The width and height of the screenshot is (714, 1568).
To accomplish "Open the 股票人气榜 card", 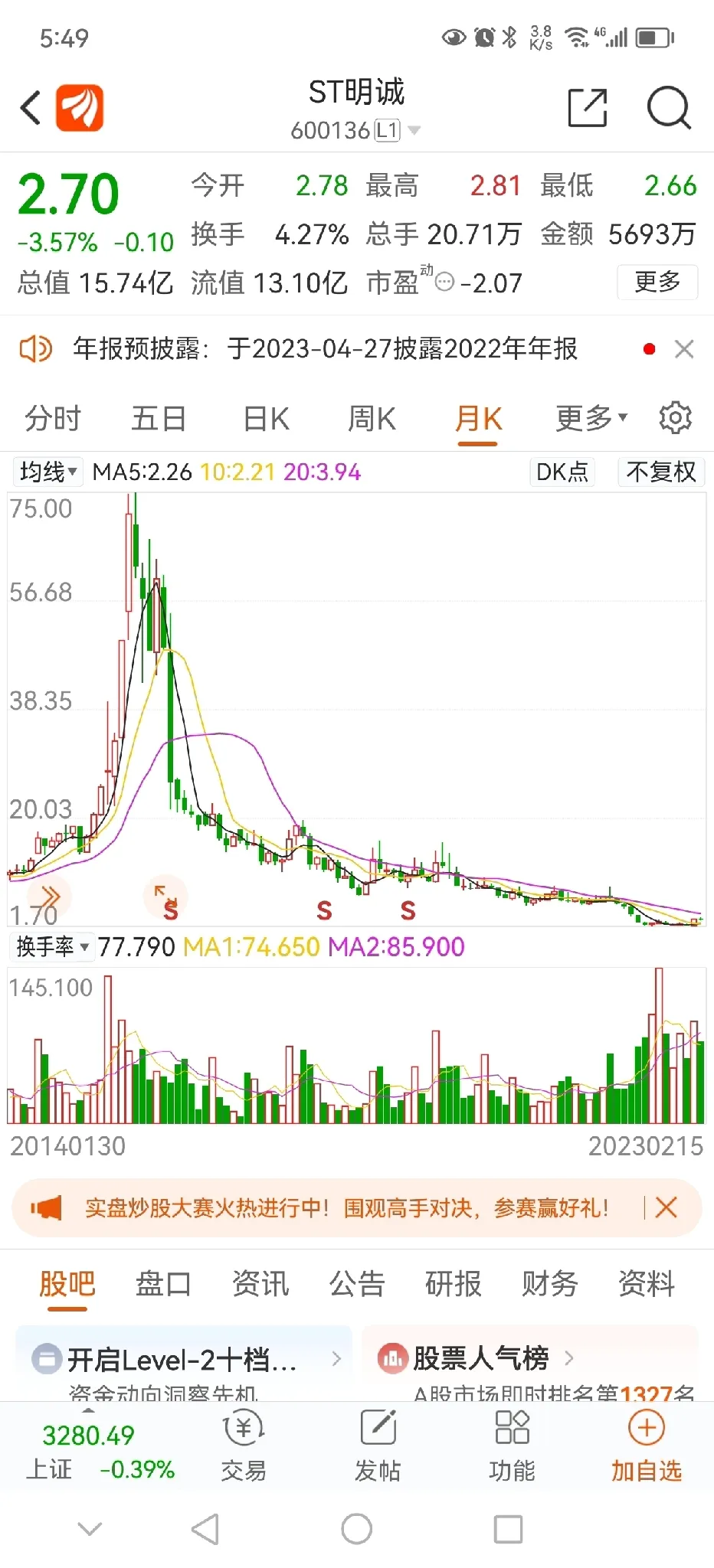I will [530, 1363].
